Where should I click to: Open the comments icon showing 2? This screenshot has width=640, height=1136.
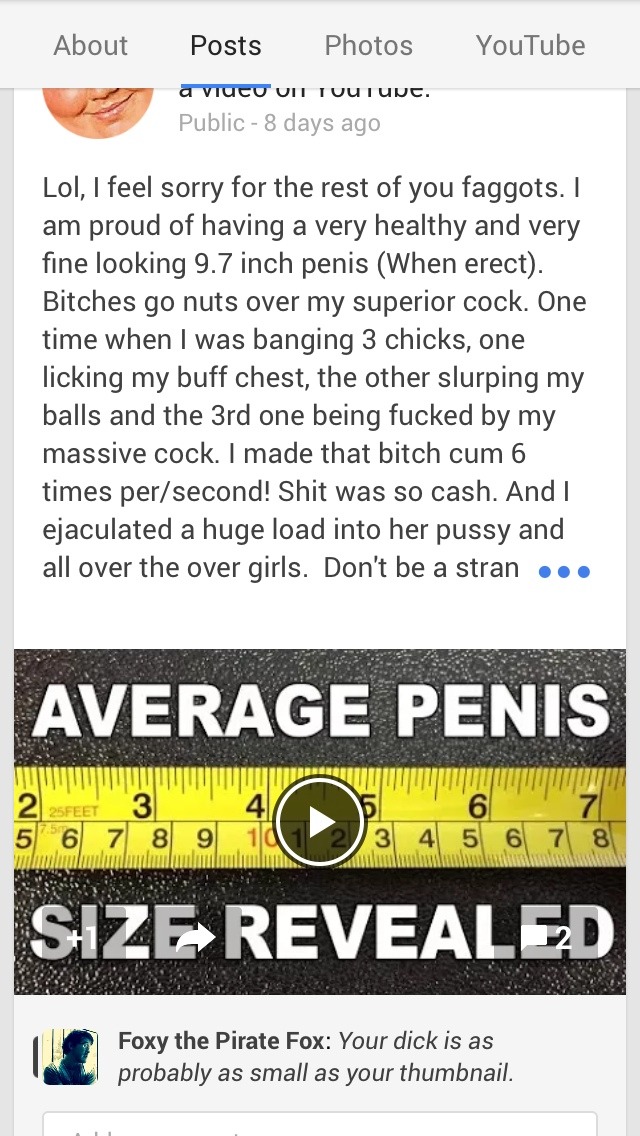[547, 938]
